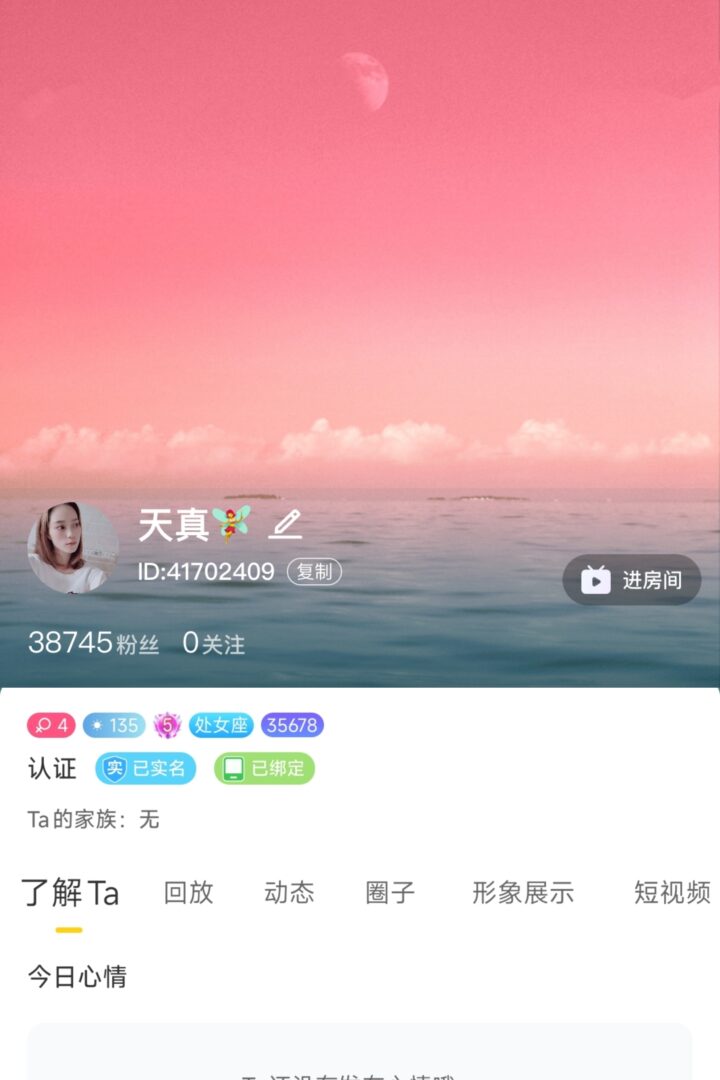The height and width of the screenshot is (1080, 720).
Task: Enter the live room via 进房间
Action: click(x=632, y=580)
